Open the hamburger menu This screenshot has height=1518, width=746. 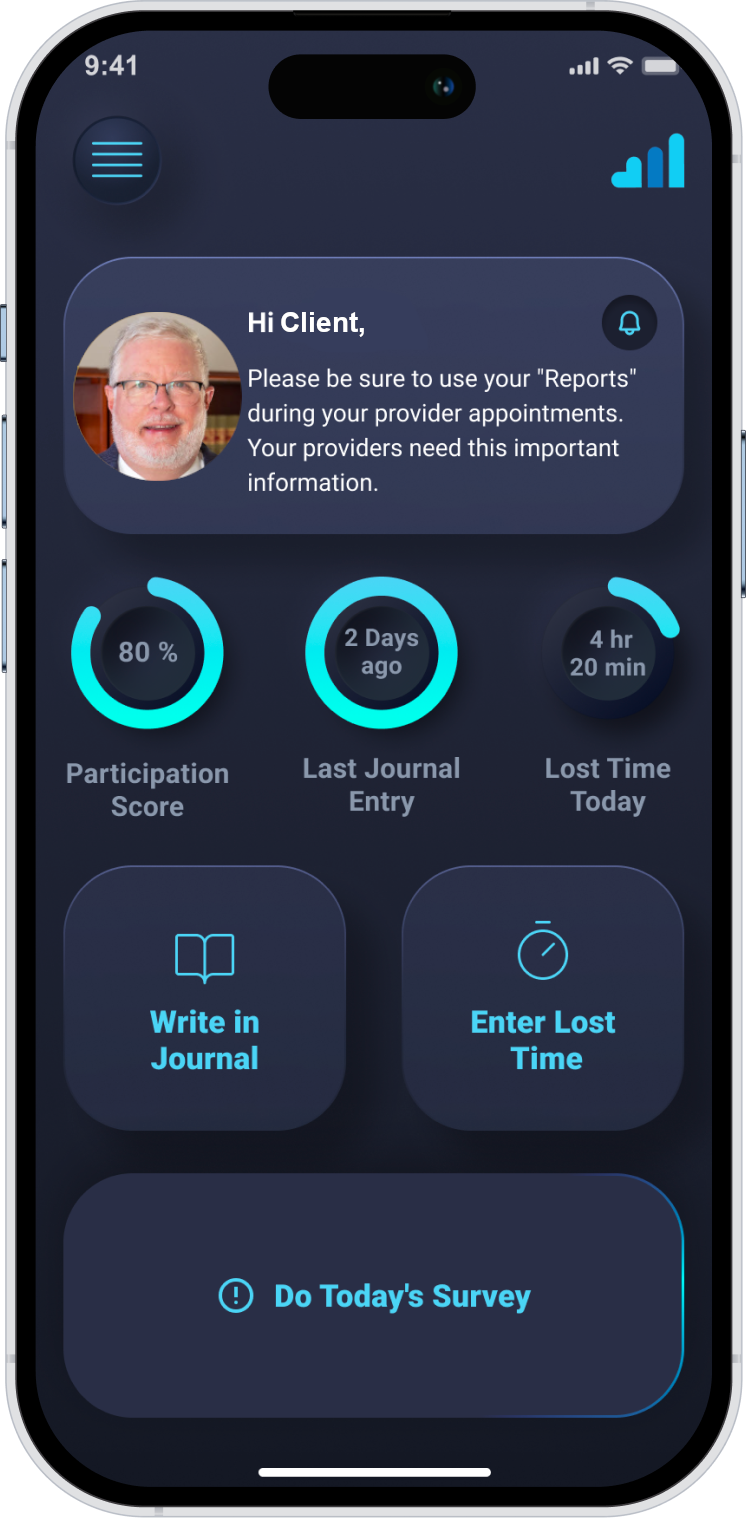[x=117, y=160]
